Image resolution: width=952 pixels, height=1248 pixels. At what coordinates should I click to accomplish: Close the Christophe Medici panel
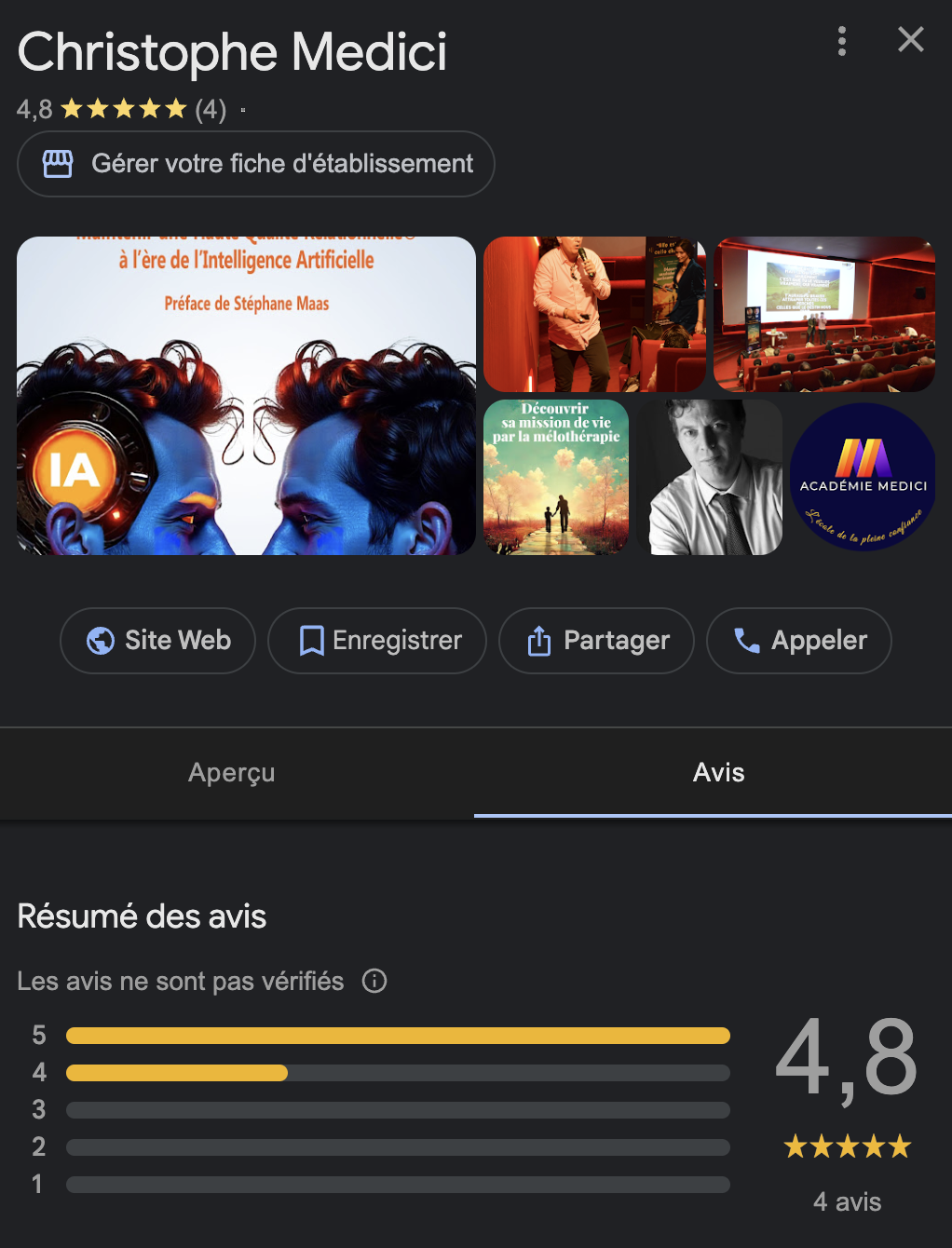point(910,39)
